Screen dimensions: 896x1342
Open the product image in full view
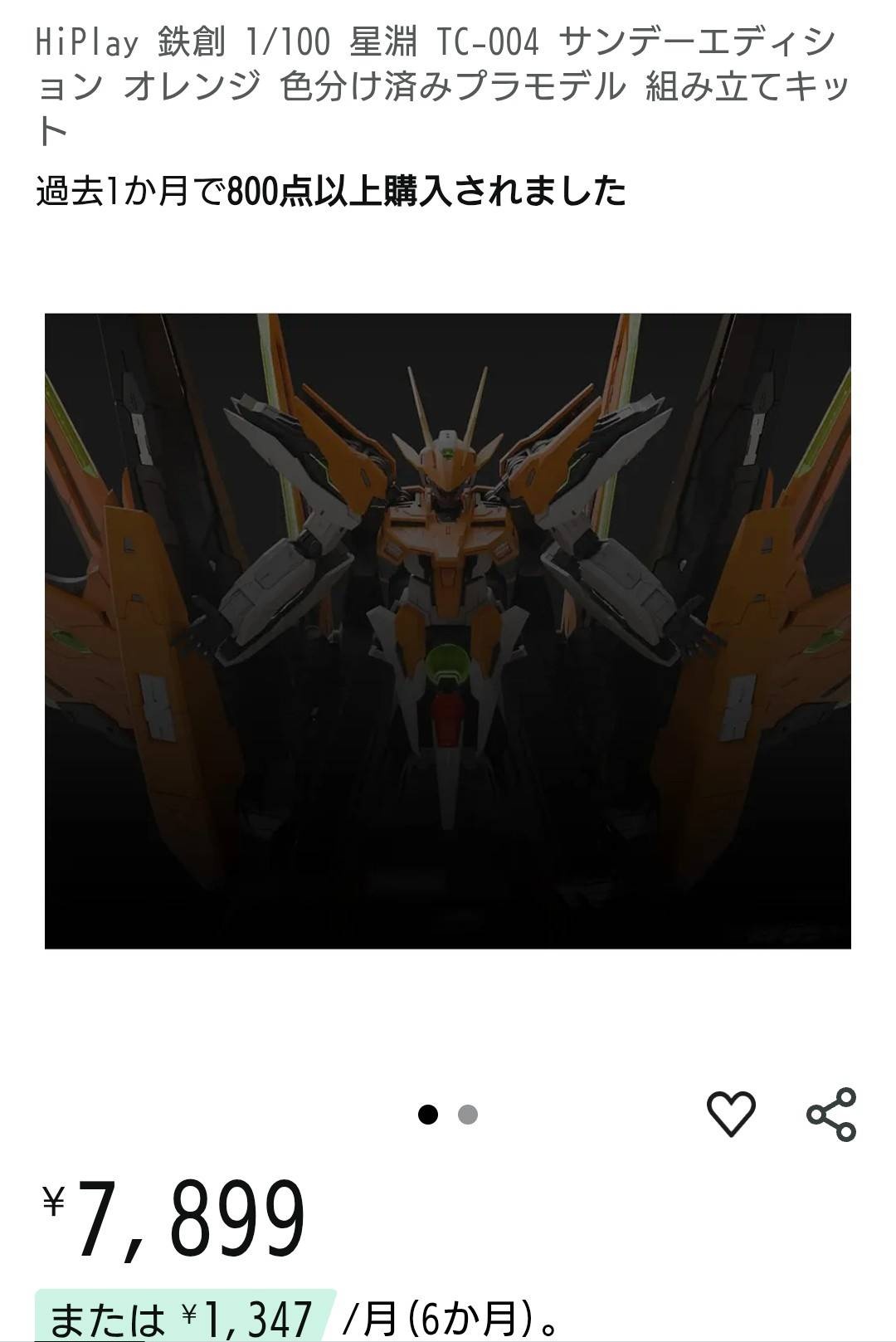pos(448,631)
